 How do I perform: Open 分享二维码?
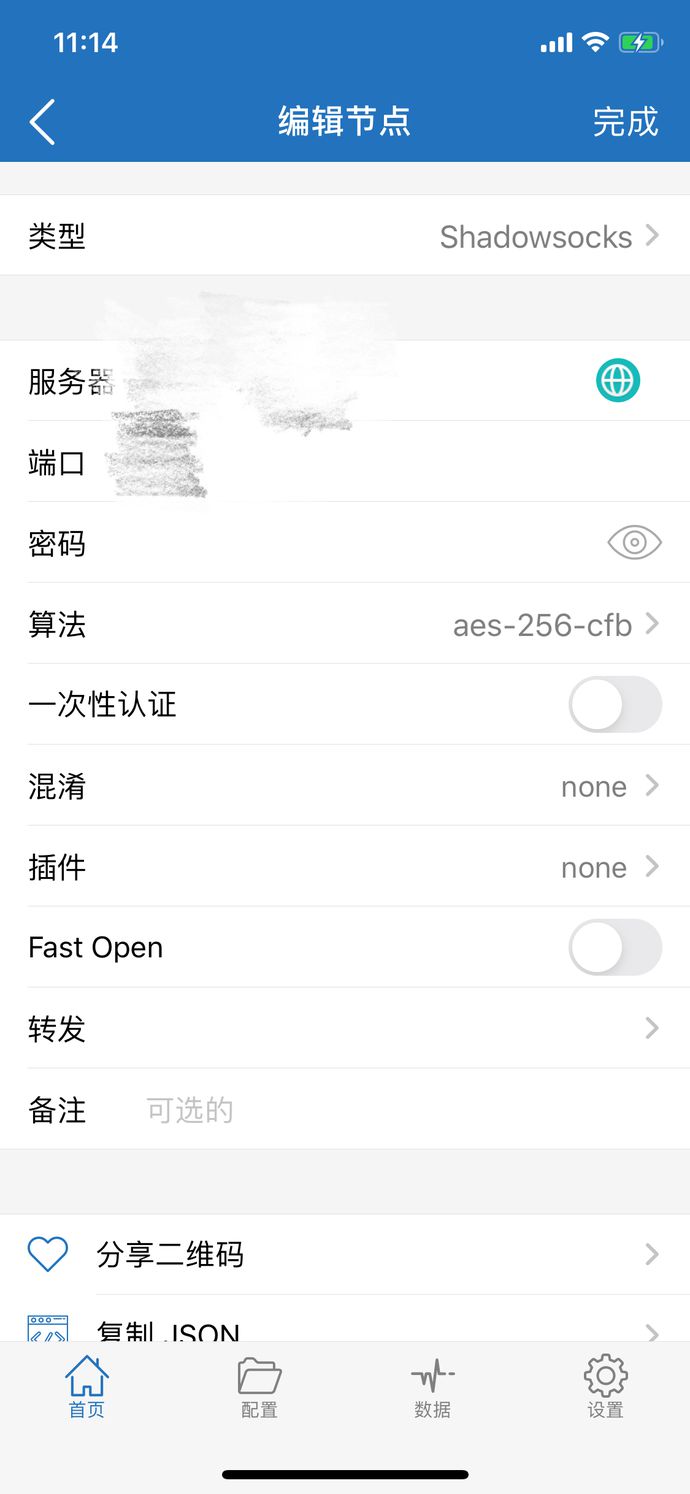pyautogui.click(x=345, y=1254)
